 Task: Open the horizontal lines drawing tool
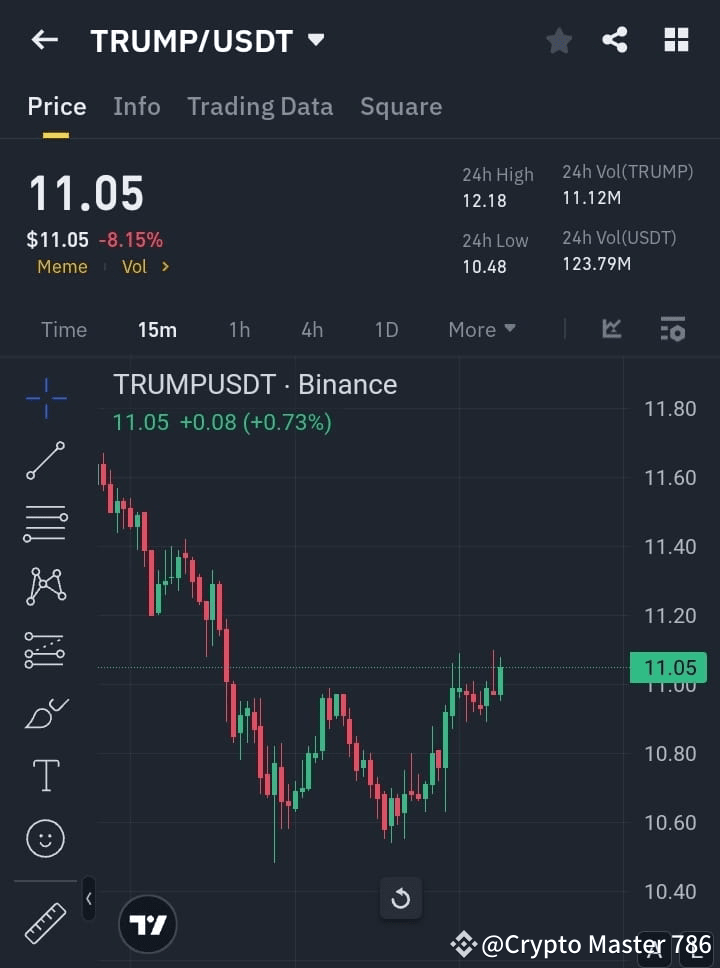pos(44,524)
